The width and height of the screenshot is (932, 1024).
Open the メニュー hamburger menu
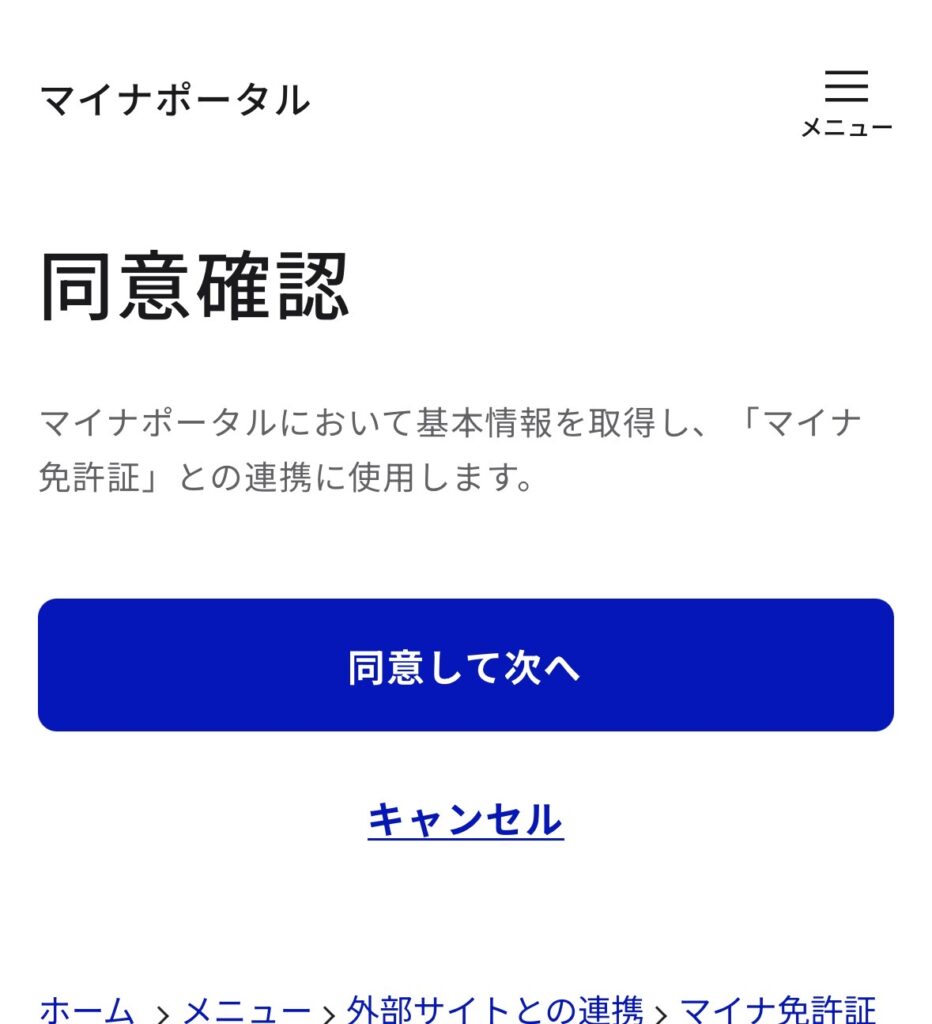846,102
